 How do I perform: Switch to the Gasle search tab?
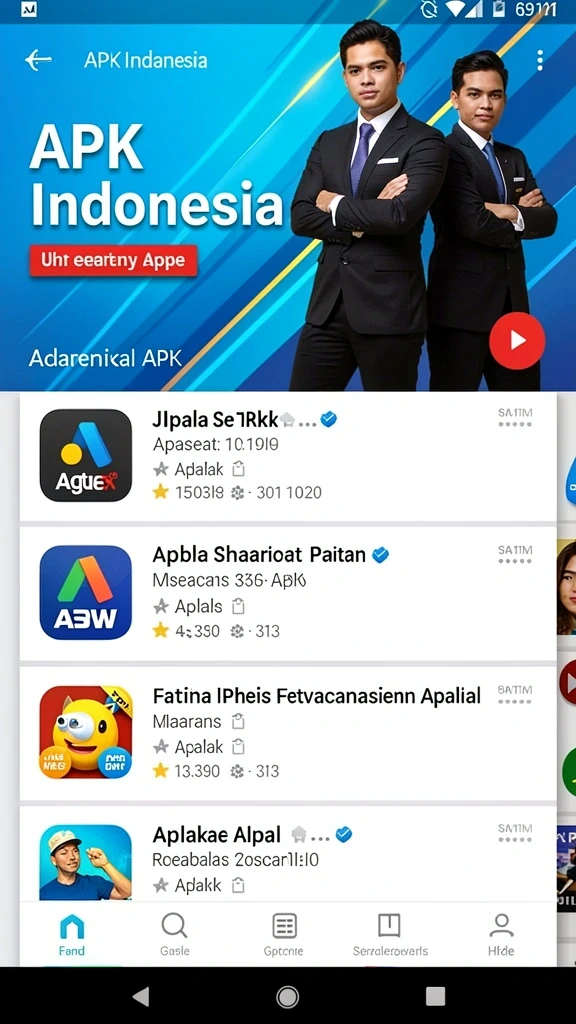pyautogui.click(x=174, y=935)
